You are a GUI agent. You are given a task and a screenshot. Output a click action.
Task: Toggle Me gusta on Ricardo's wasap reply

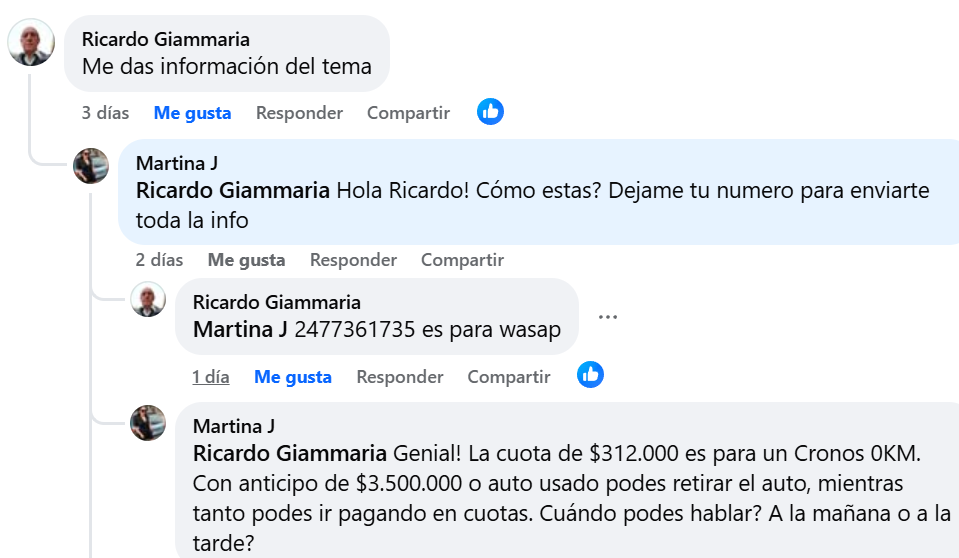[293, 377]
